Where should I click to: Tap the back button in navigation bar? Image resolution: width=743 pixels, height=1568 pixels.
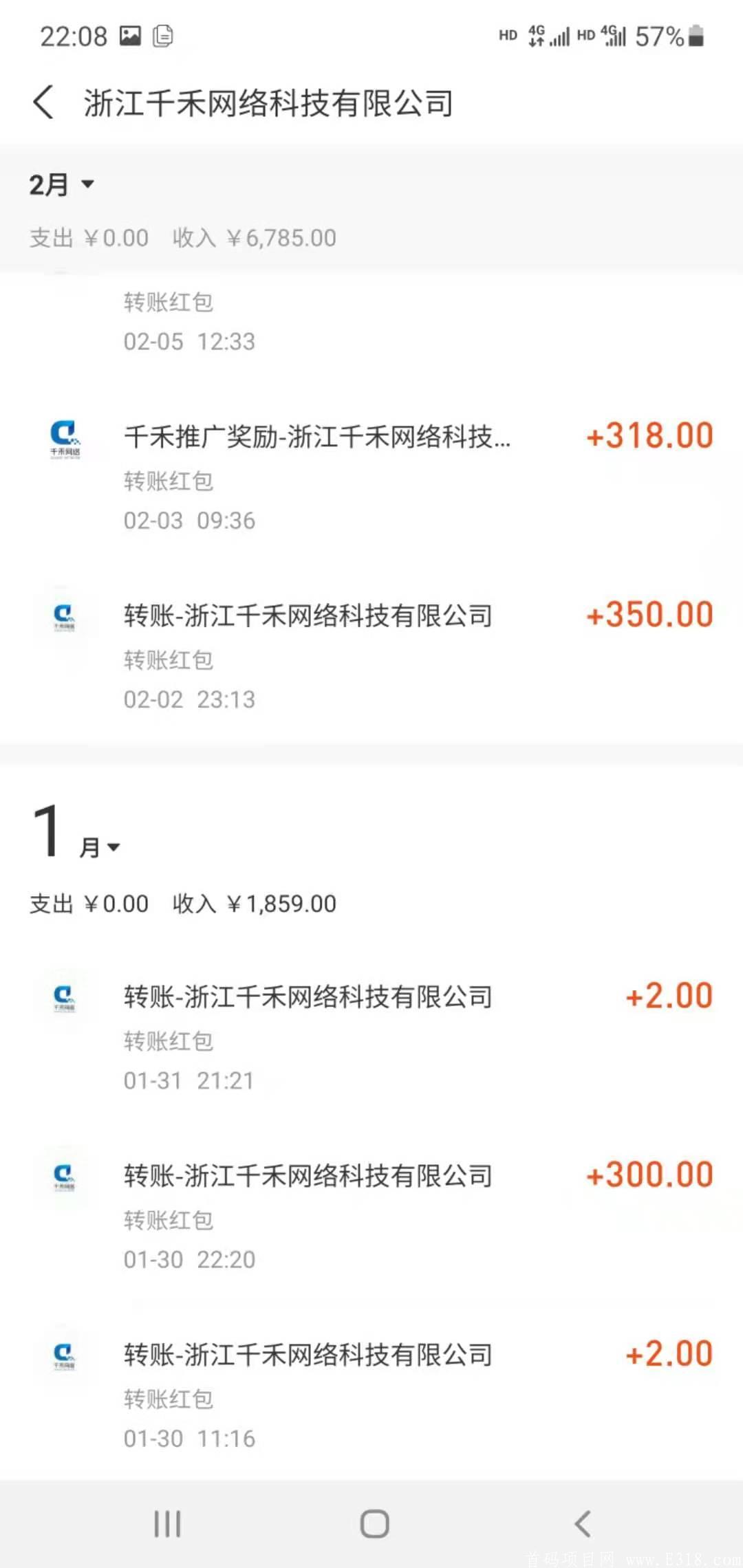[581, 1523]
